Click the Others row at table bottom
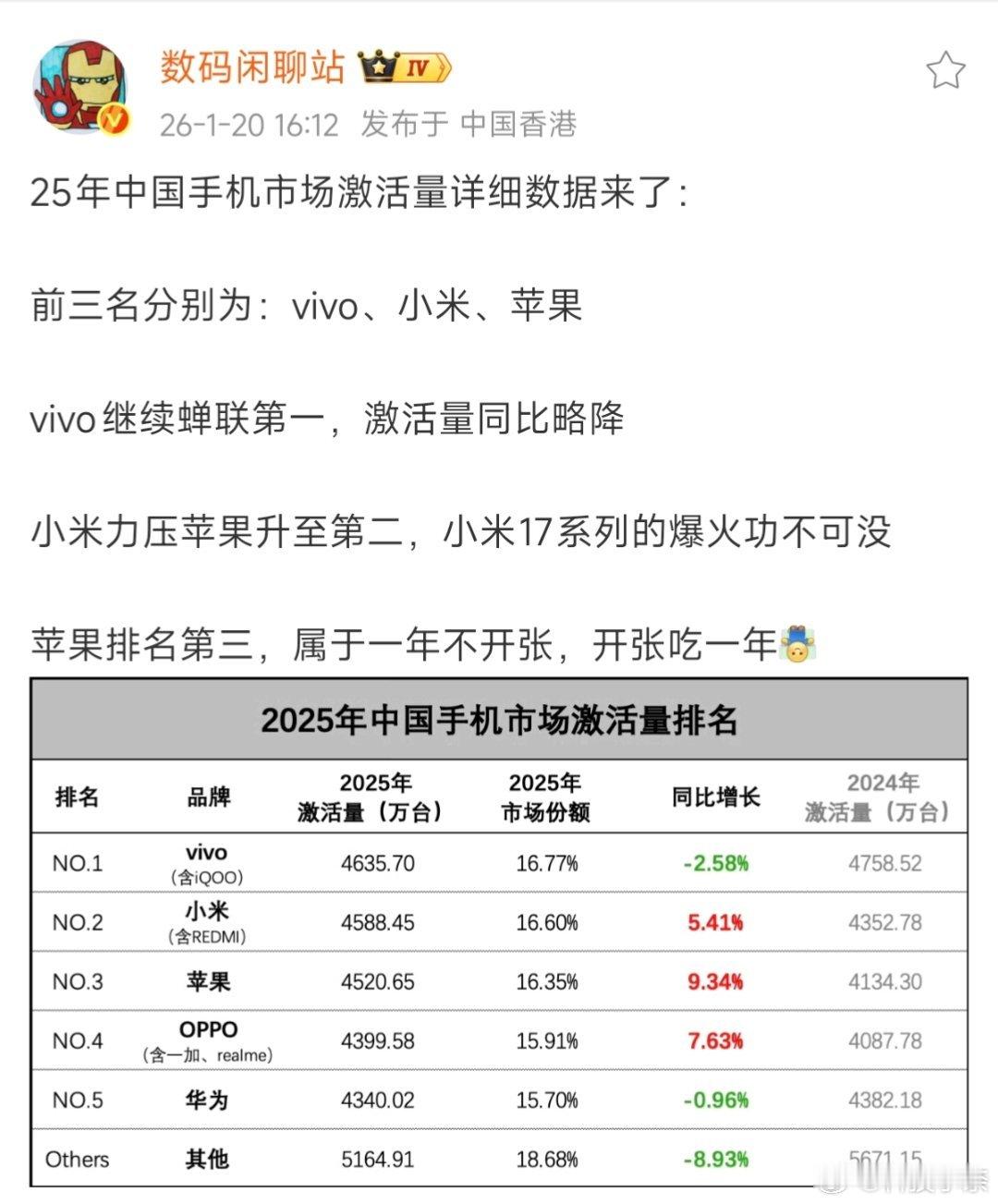 click(x=78, y=1158)
